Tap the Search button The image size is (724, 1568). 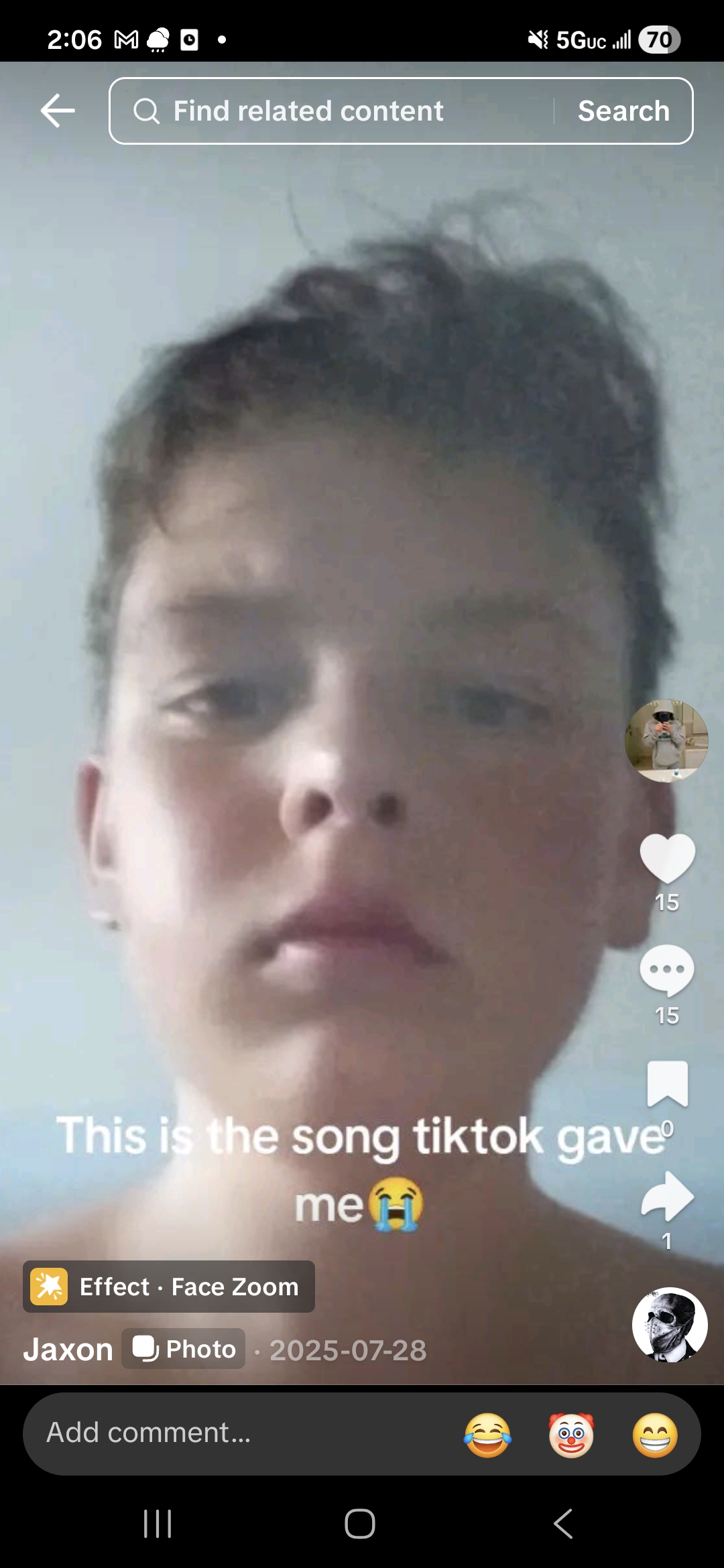point(623,111)
